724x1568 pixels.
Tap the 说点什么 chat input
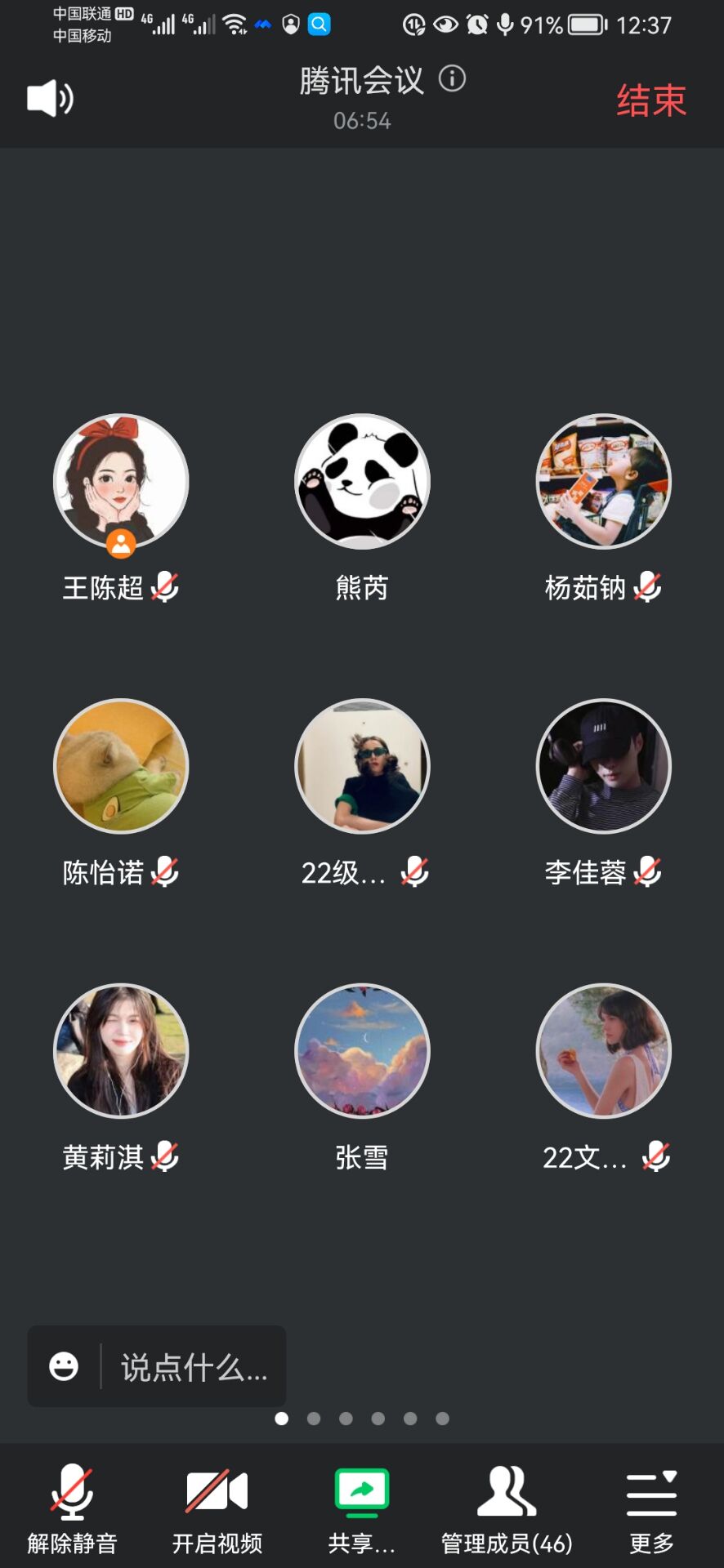point(194,1367)
